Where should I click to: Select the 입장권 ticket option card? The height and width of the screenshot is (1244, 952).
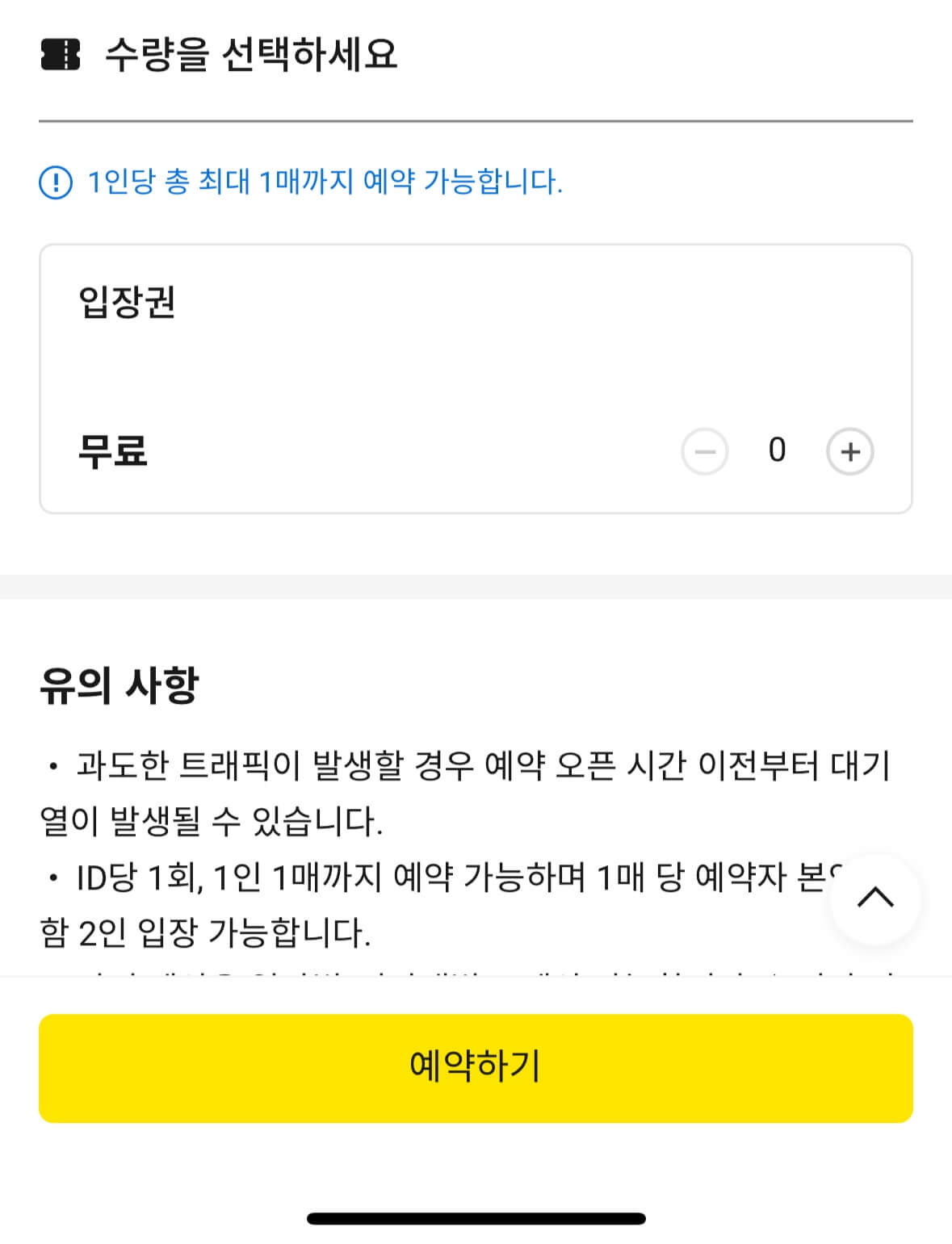click(x=476, y=378)
